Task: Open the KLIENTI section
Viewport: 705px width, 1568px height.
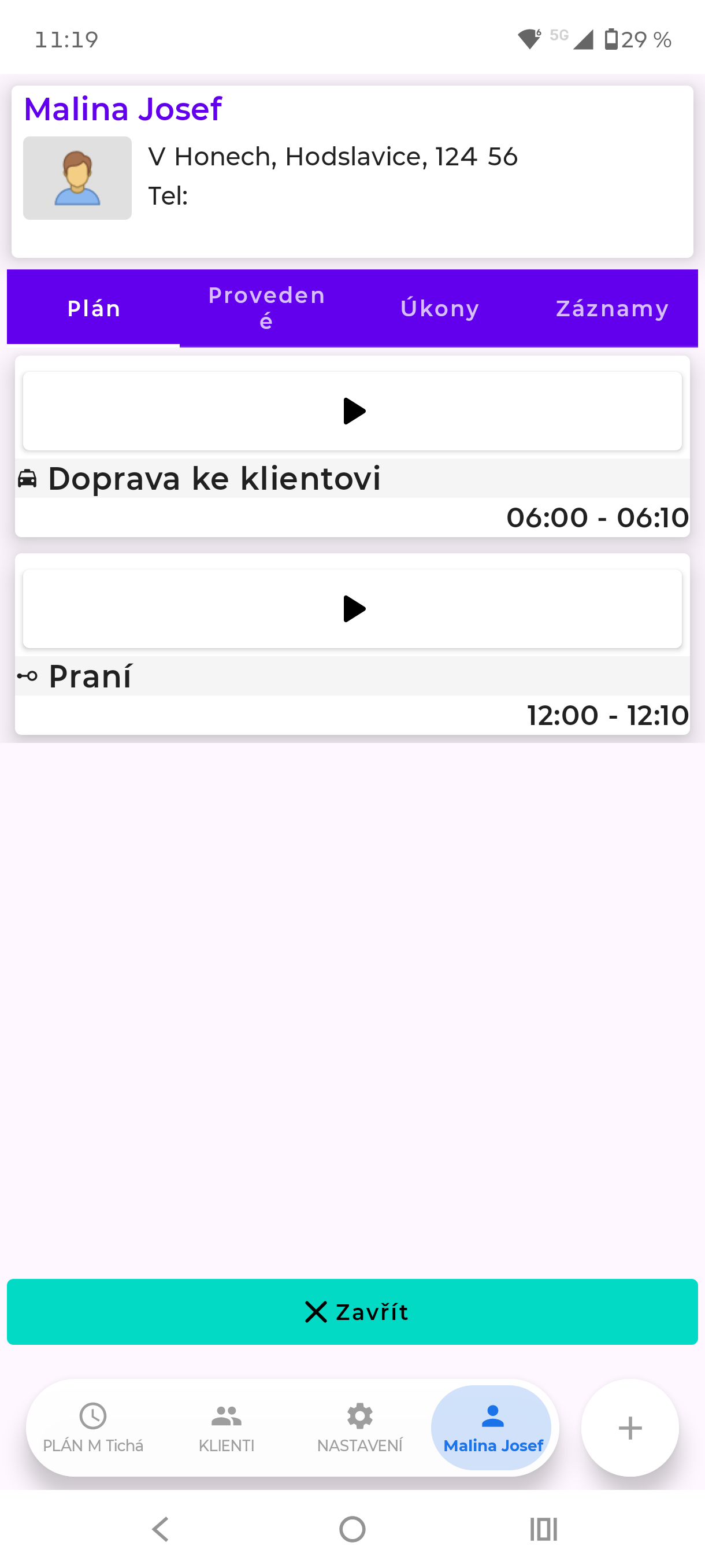Action: 227,1428
